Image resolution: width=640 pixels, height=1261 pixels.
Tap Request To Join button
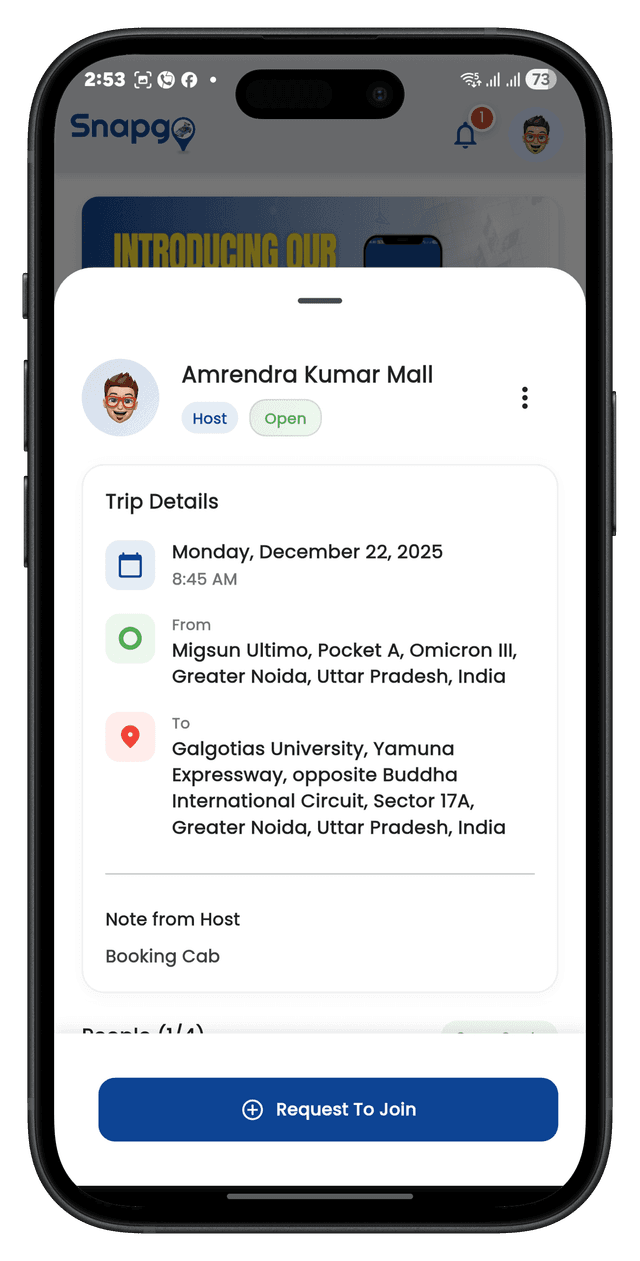pos(328,1109)
